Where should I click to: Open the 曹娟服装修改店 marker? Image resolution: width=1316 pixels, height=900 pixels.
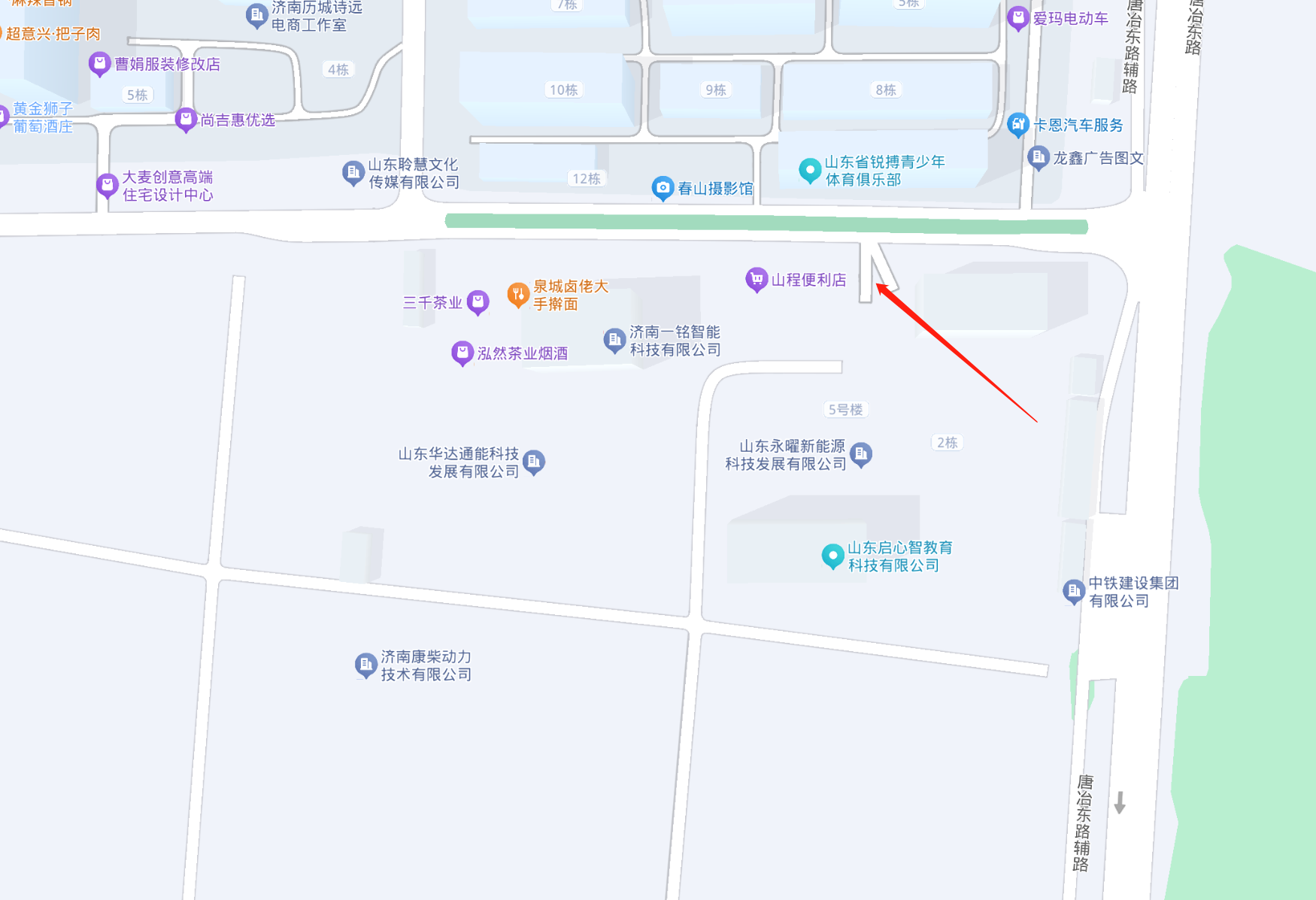coord(99,63)
